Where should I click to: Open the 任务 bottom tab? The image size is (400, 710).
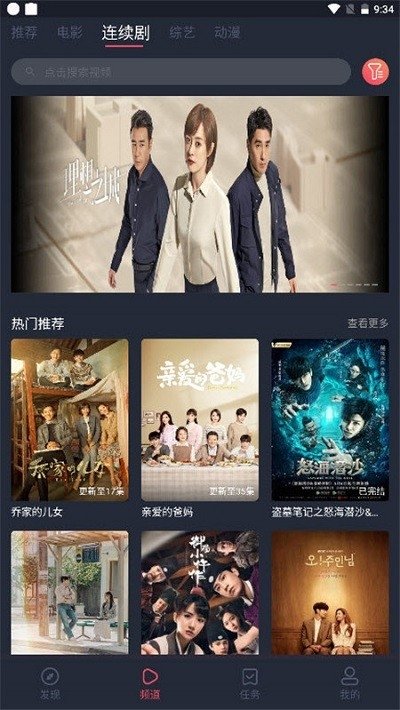[x=250, y=683]
